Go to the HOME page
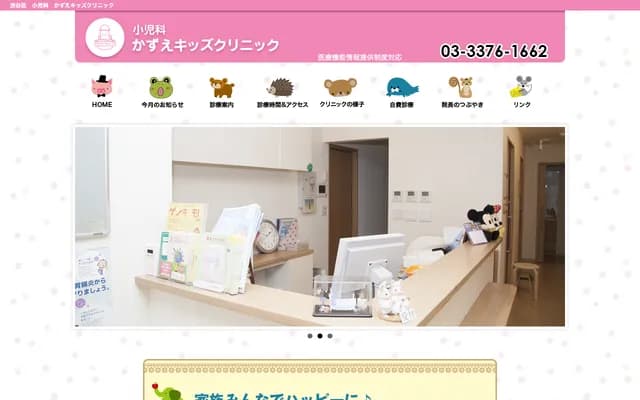Viewport: 640px width, 400px height. click(x=102, y=91)
